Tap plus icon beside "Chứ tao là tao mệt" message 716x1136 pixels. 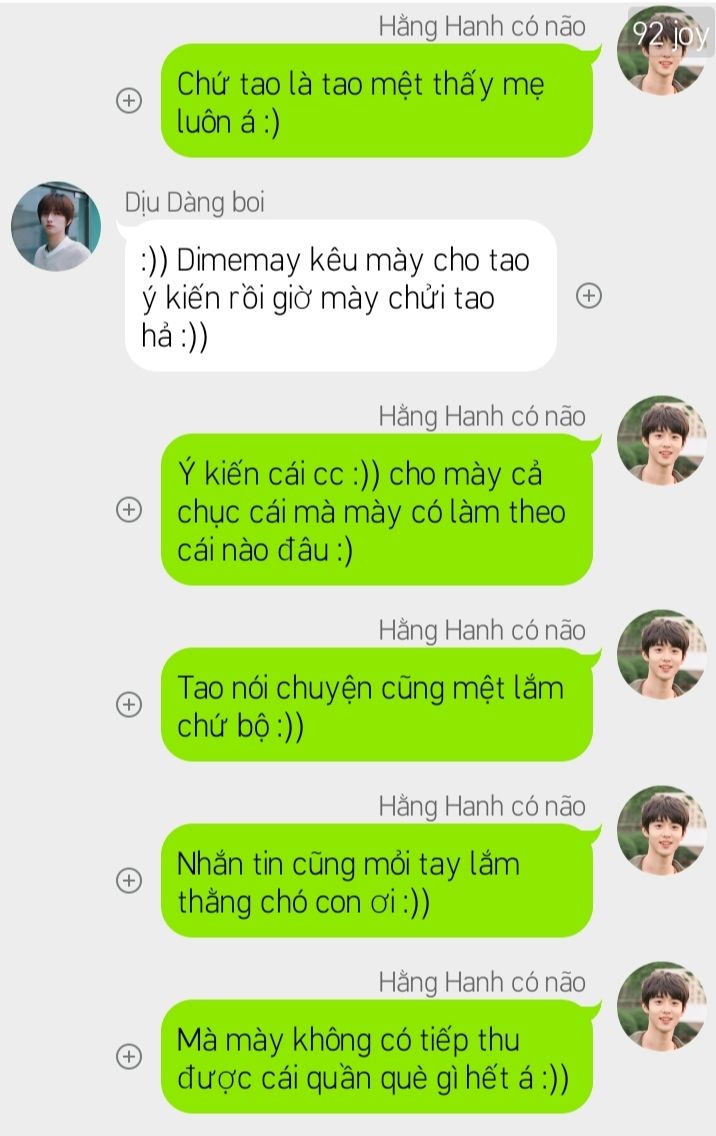[x=129, y=101]
